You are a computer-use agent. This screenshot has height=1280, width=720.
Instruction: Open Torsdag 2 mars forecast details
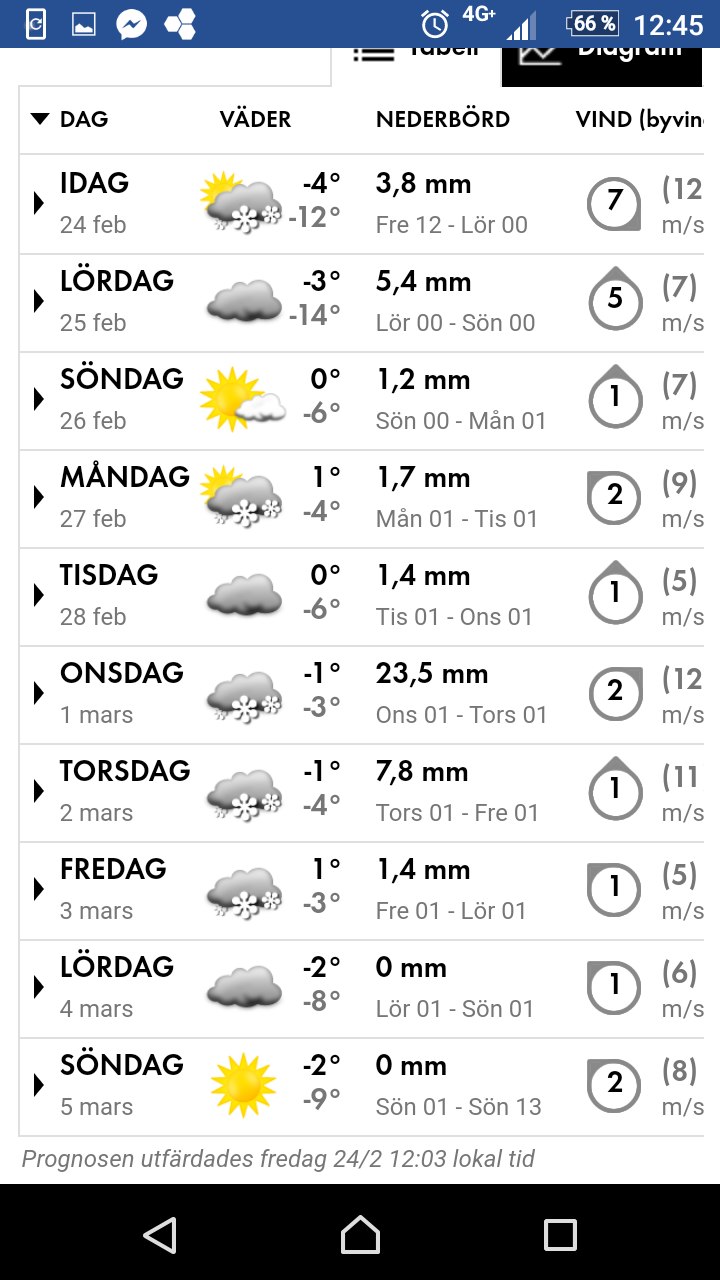[x=40, y=792]
